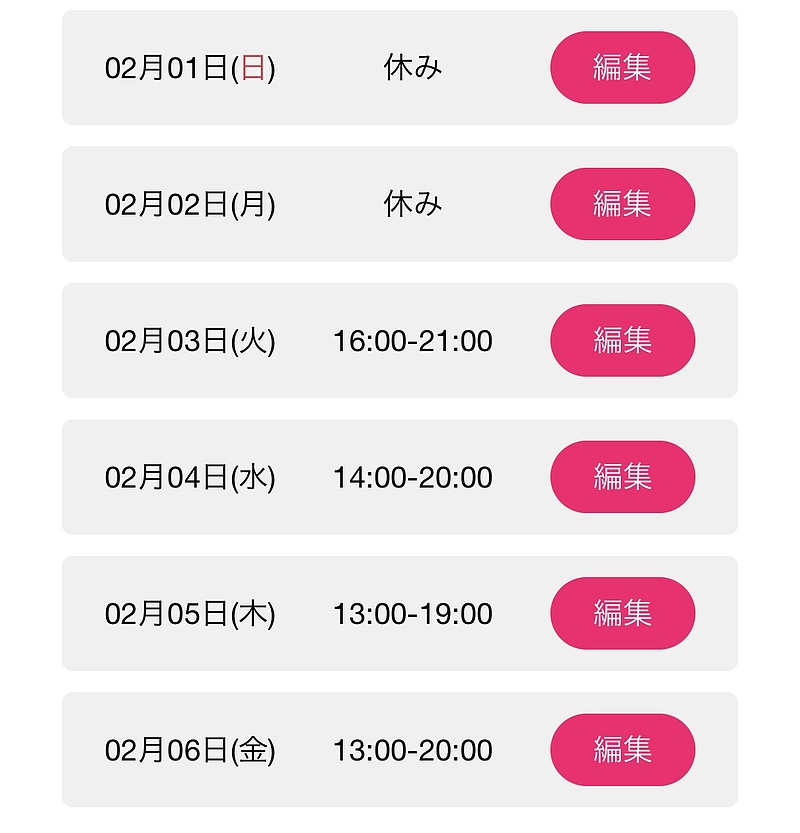
Task: Tap 編集 for 02月02日(月)
Action: [622, 204]
